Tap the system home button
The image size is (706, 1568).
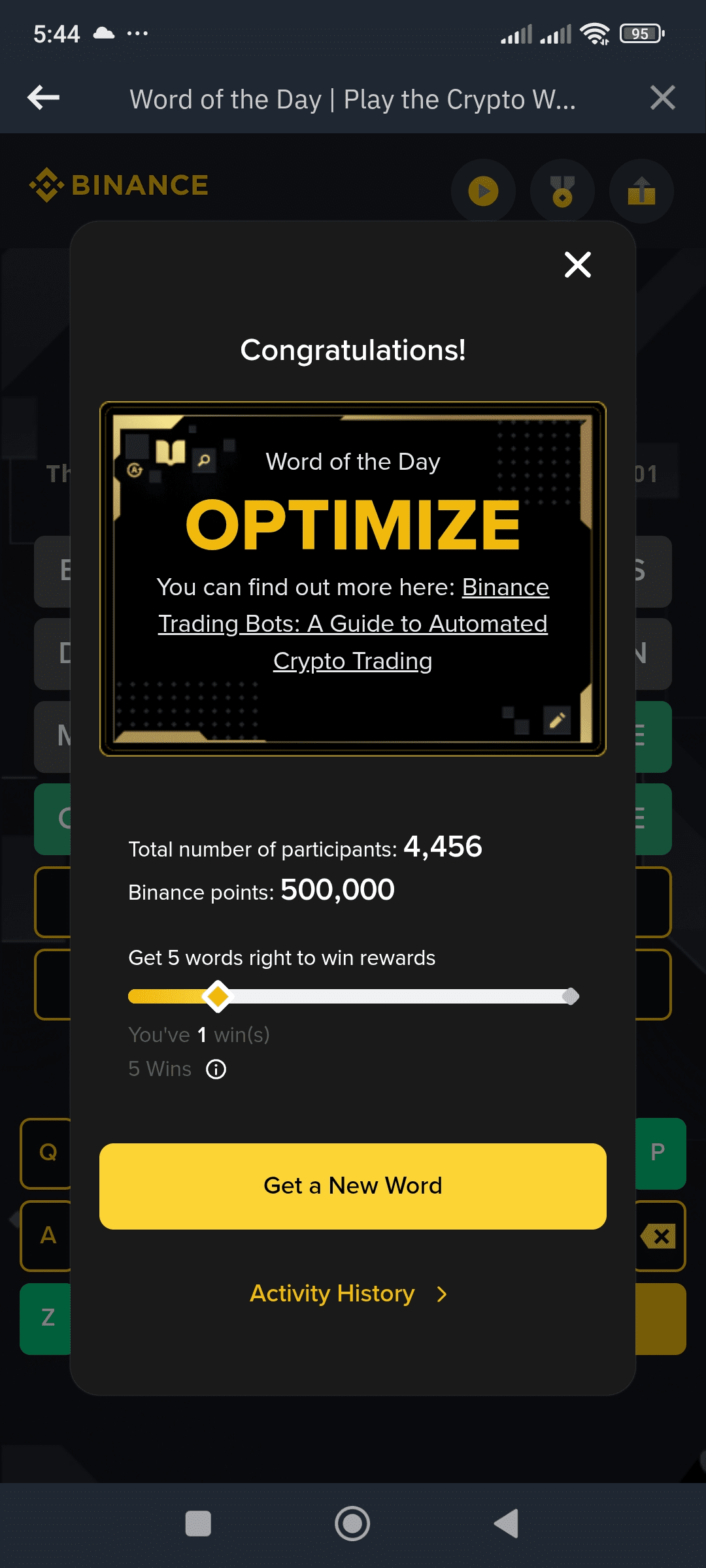[x=352, y=1524]
